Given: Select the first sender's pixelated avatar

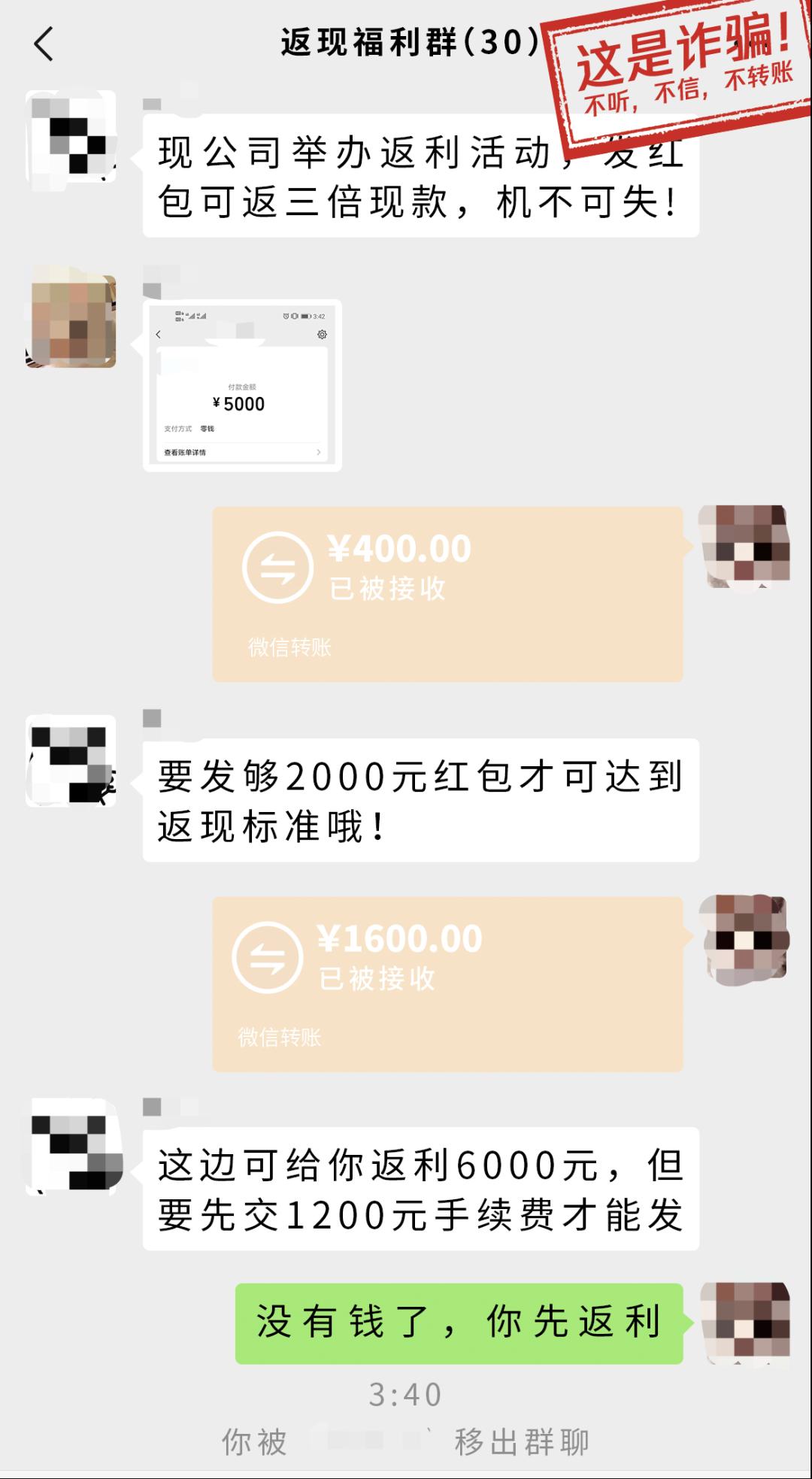Looking at the screenshot, I should (71, 139).
